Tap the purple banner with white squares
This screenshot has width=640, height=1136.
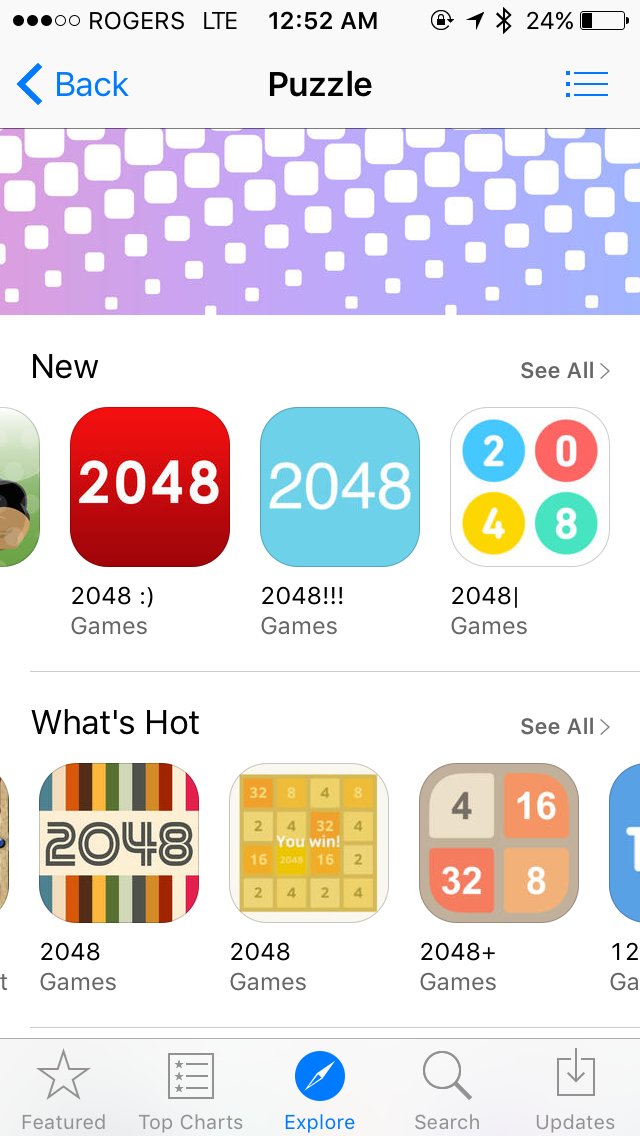coord(320,222)
